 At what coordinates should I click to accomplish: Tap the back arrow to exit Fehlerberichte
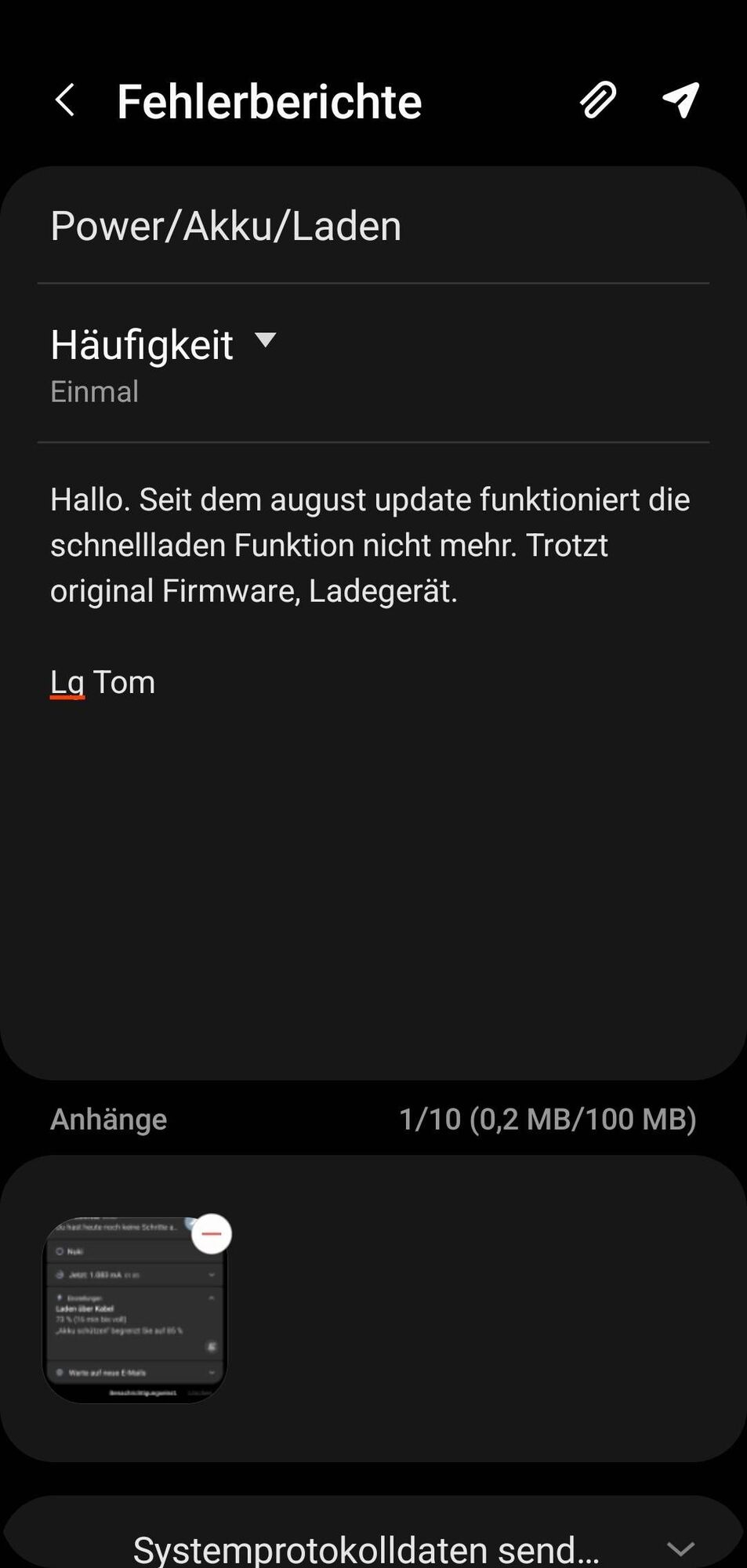pos(66,100)
